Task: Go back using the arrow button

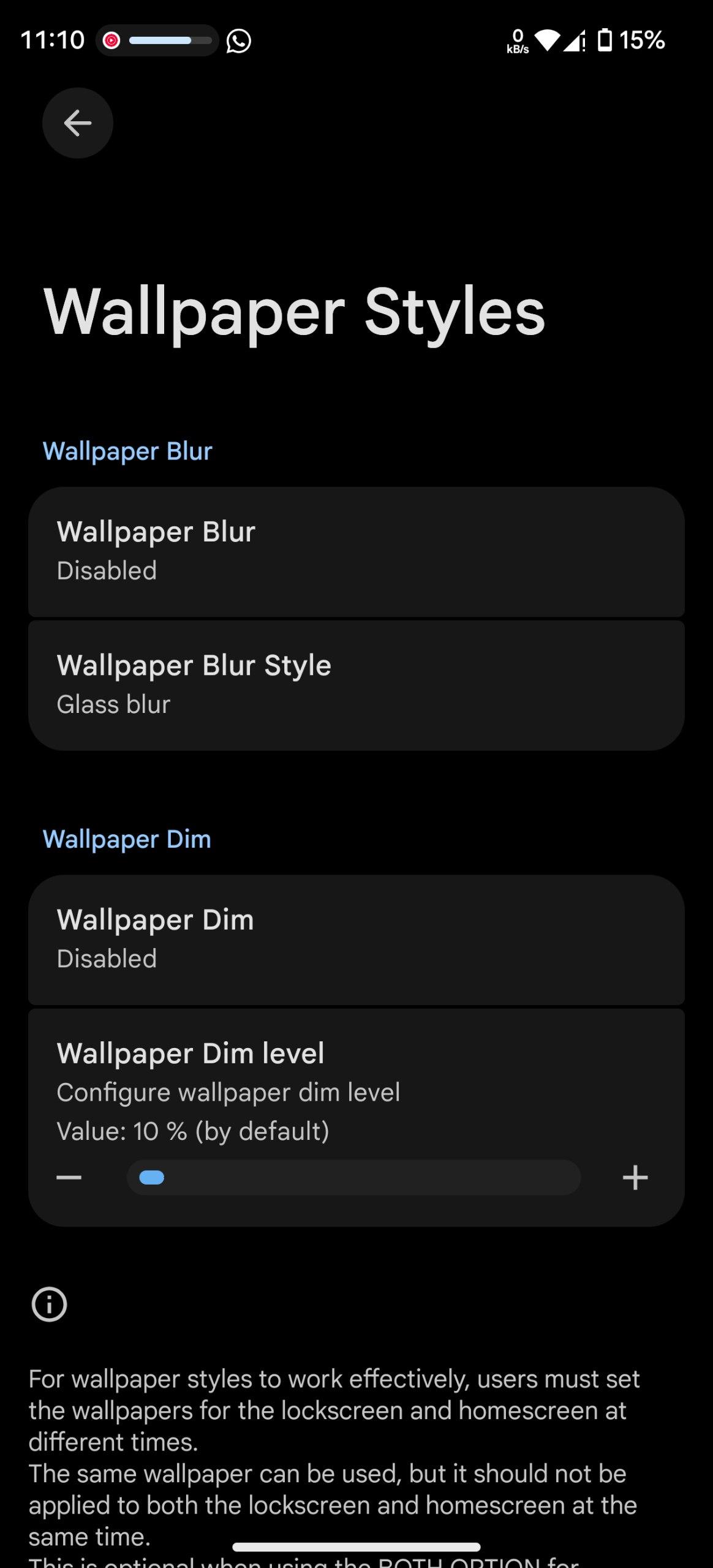Action: point(78,123)
